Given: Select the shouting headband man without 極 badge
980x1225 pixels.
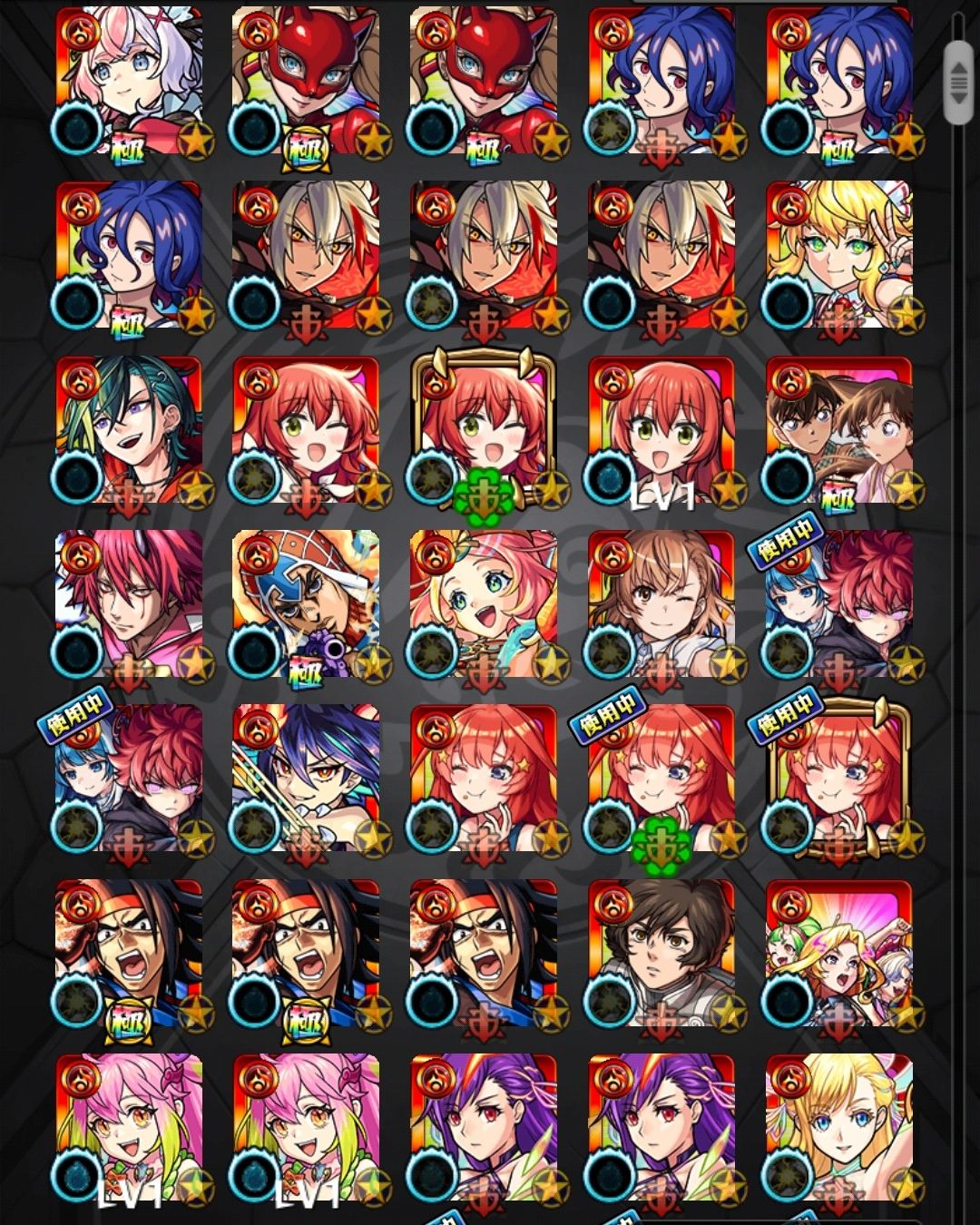Looking at the screenshot, I should 484,955.
